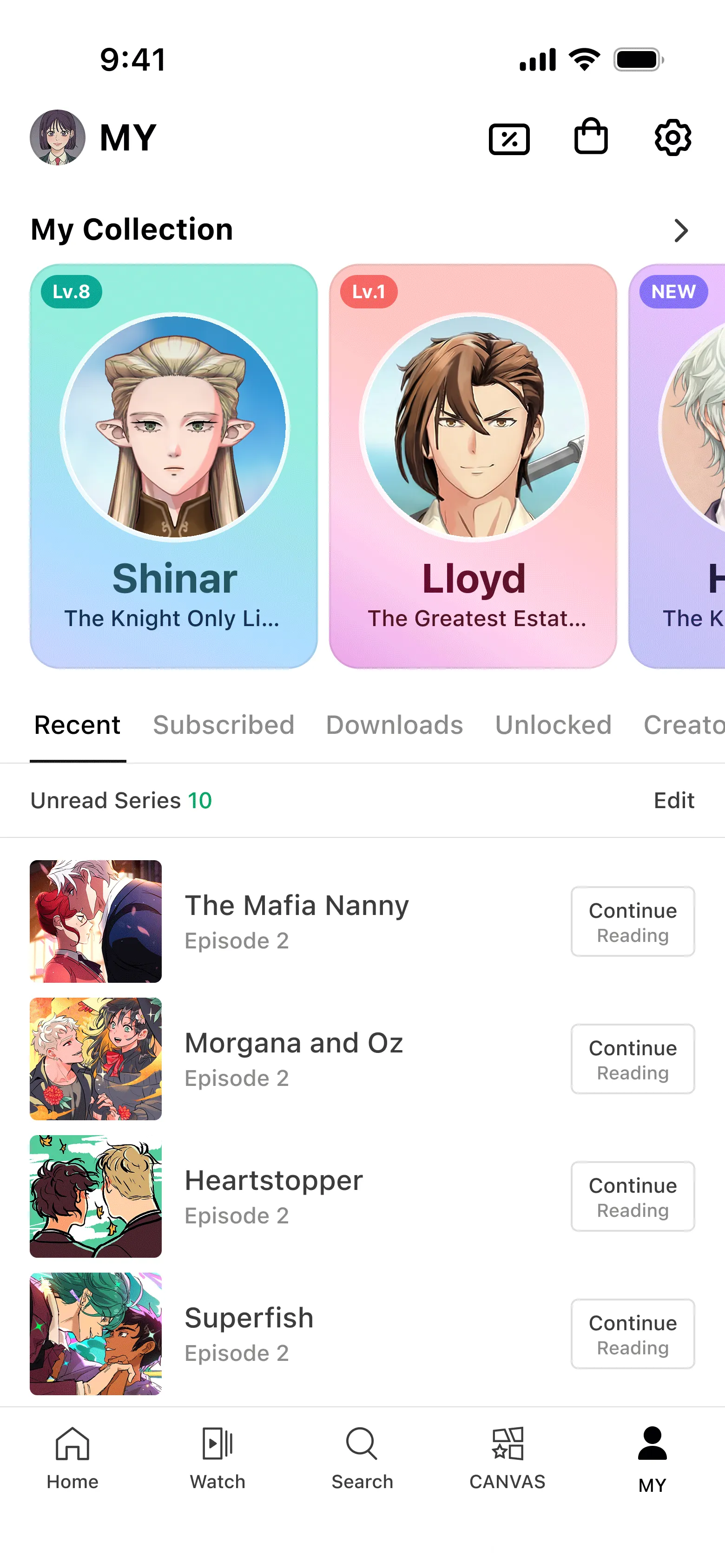This screenshot has width=725, height=1568.
Task: Expand My Collection with the chevron
Action: (x=680, y=230)
